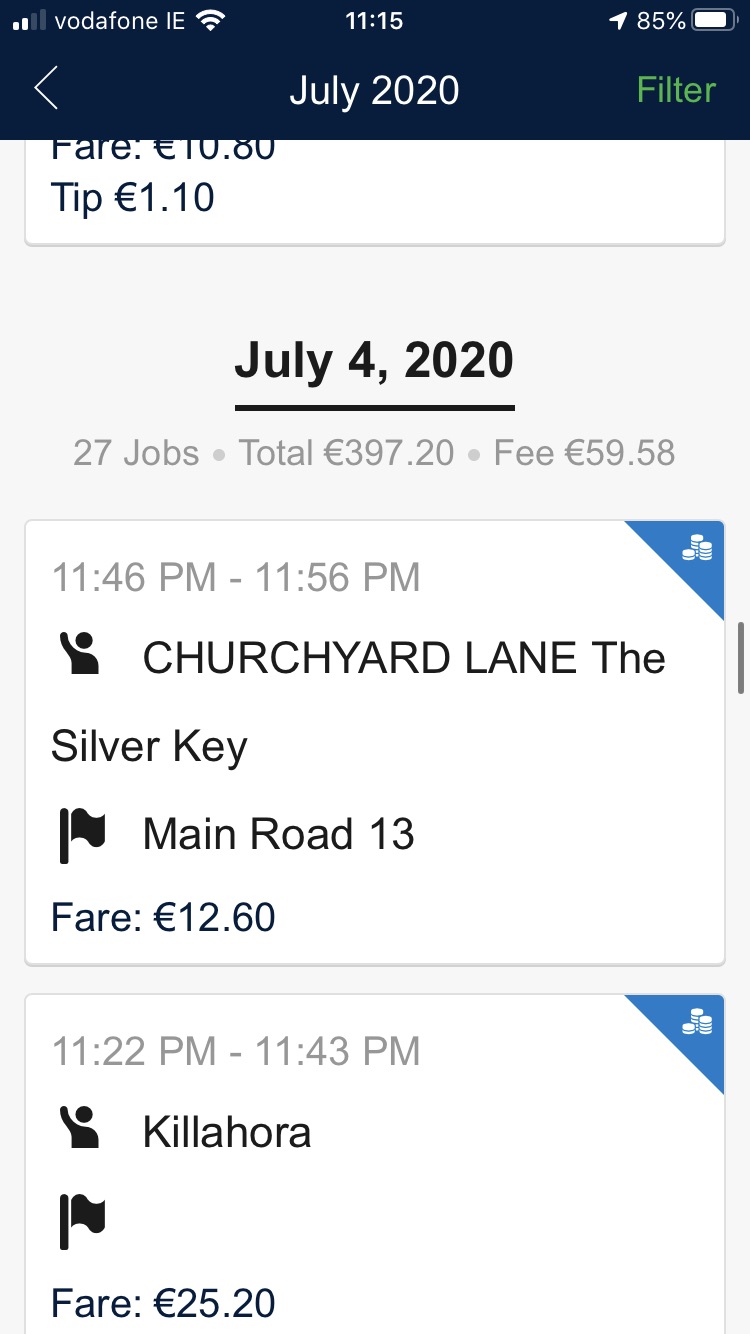Open the Churchyard Lane to Main Road job
Viewport: 750px width, 1334px height.
pos(375,743)
